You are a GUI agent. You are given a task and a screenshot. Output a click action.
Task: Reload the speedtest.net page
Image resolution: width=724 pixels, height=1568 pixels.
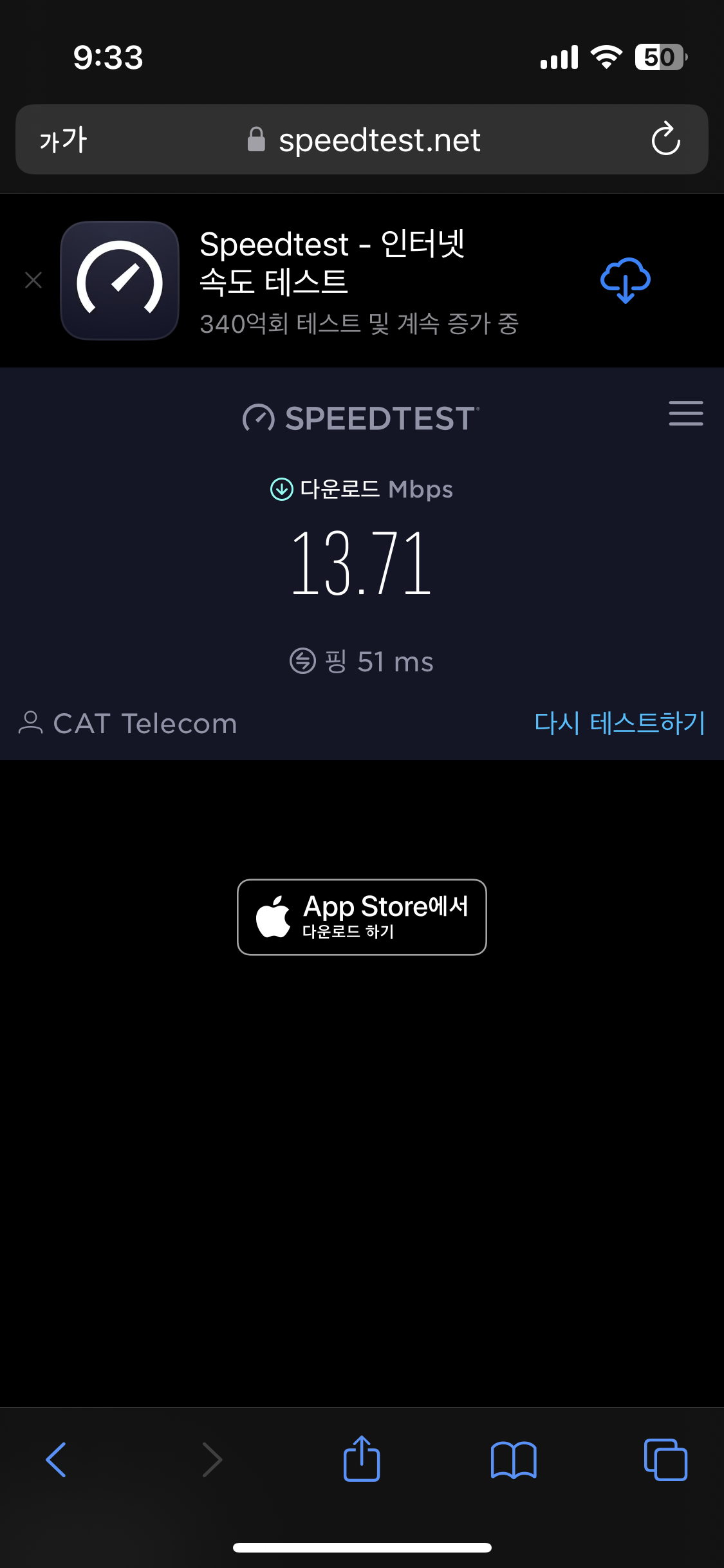(665, 139)
